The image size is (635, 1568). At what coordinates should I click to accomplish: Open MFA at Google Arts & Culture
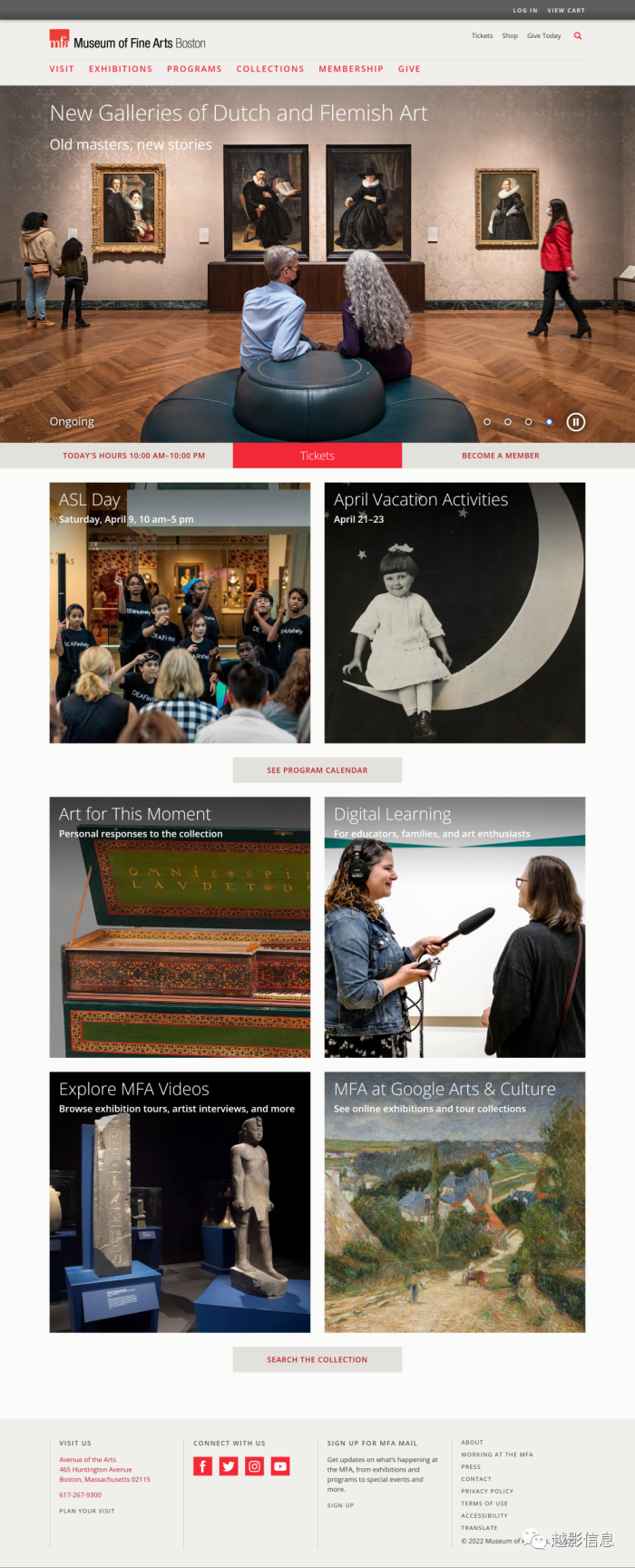(x=454, y=1202)
